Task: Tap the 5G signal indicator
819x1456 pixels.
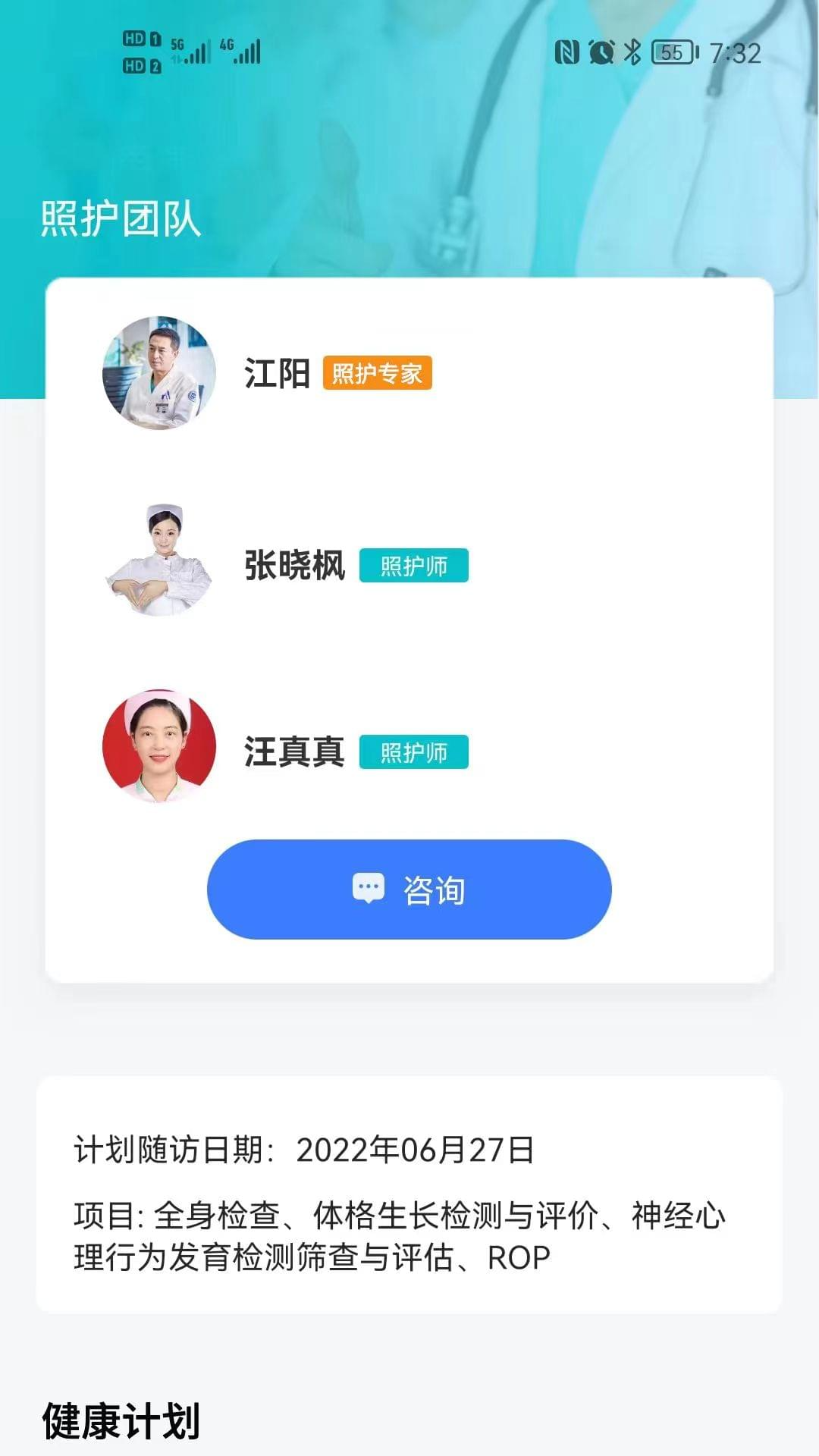Action: coord(191,52)
